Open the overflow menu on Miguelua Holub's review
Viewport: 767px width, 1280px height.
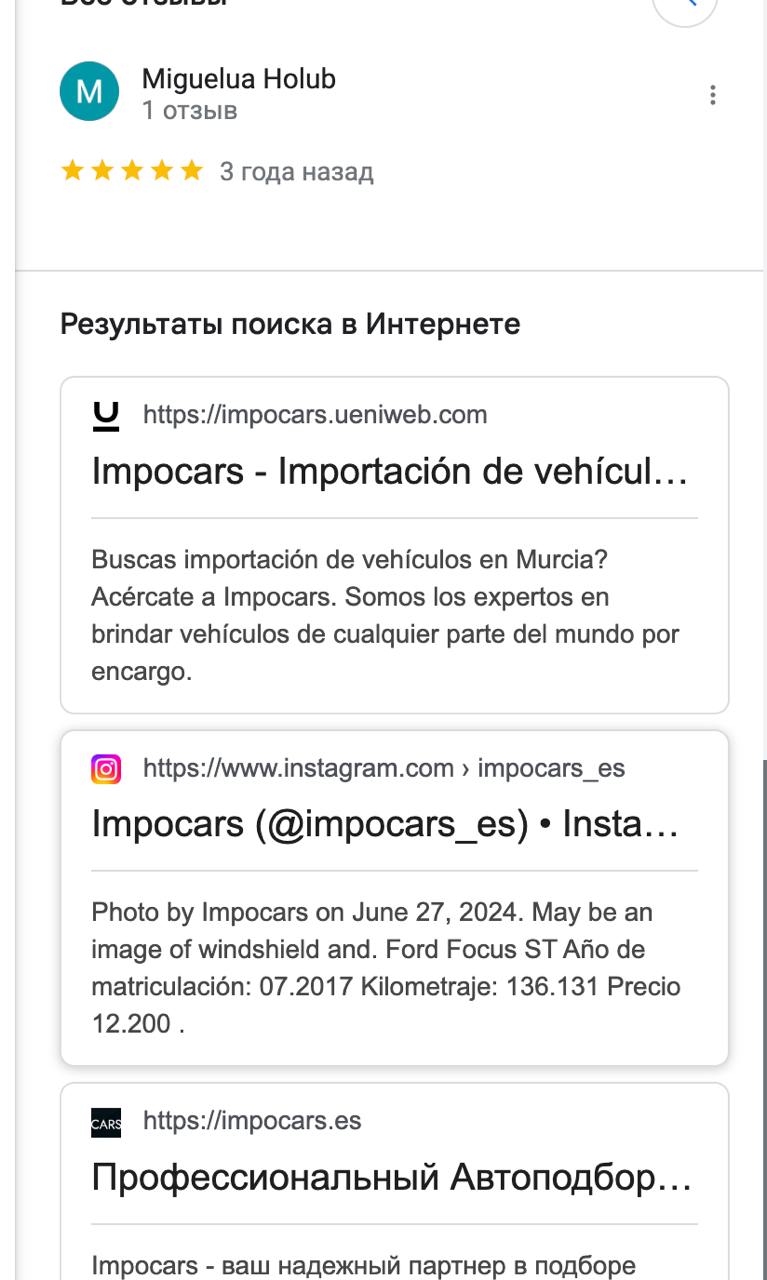pos(712,95)
